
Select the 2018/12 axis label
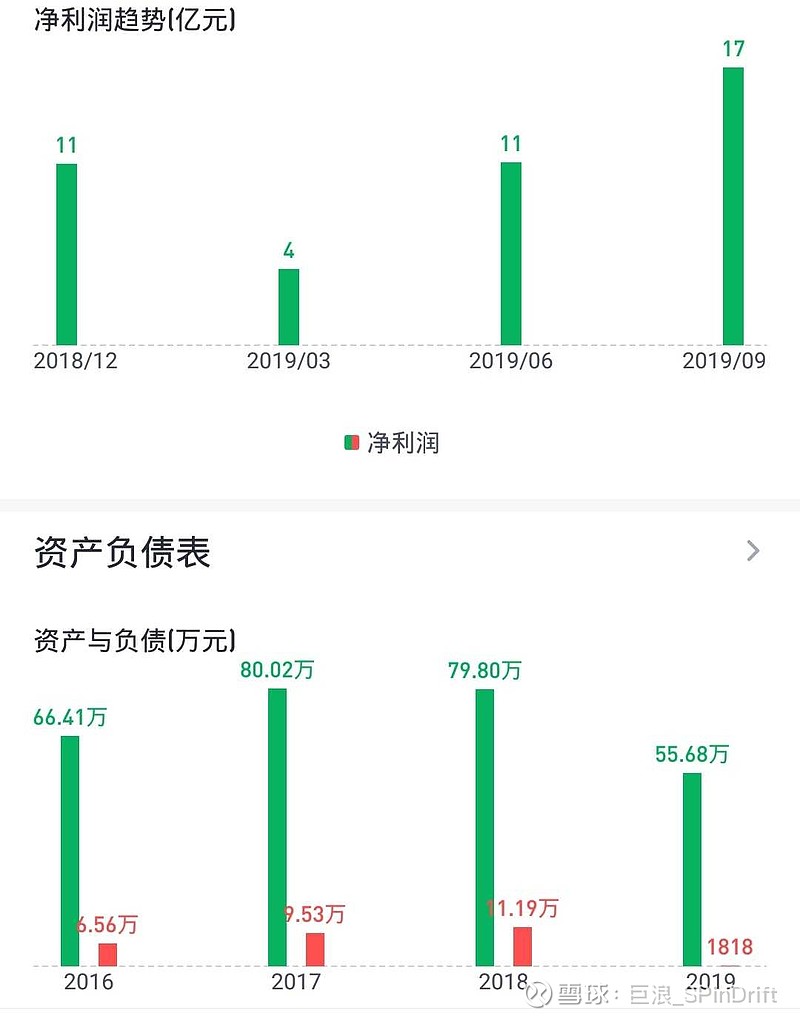coord(75,361)
